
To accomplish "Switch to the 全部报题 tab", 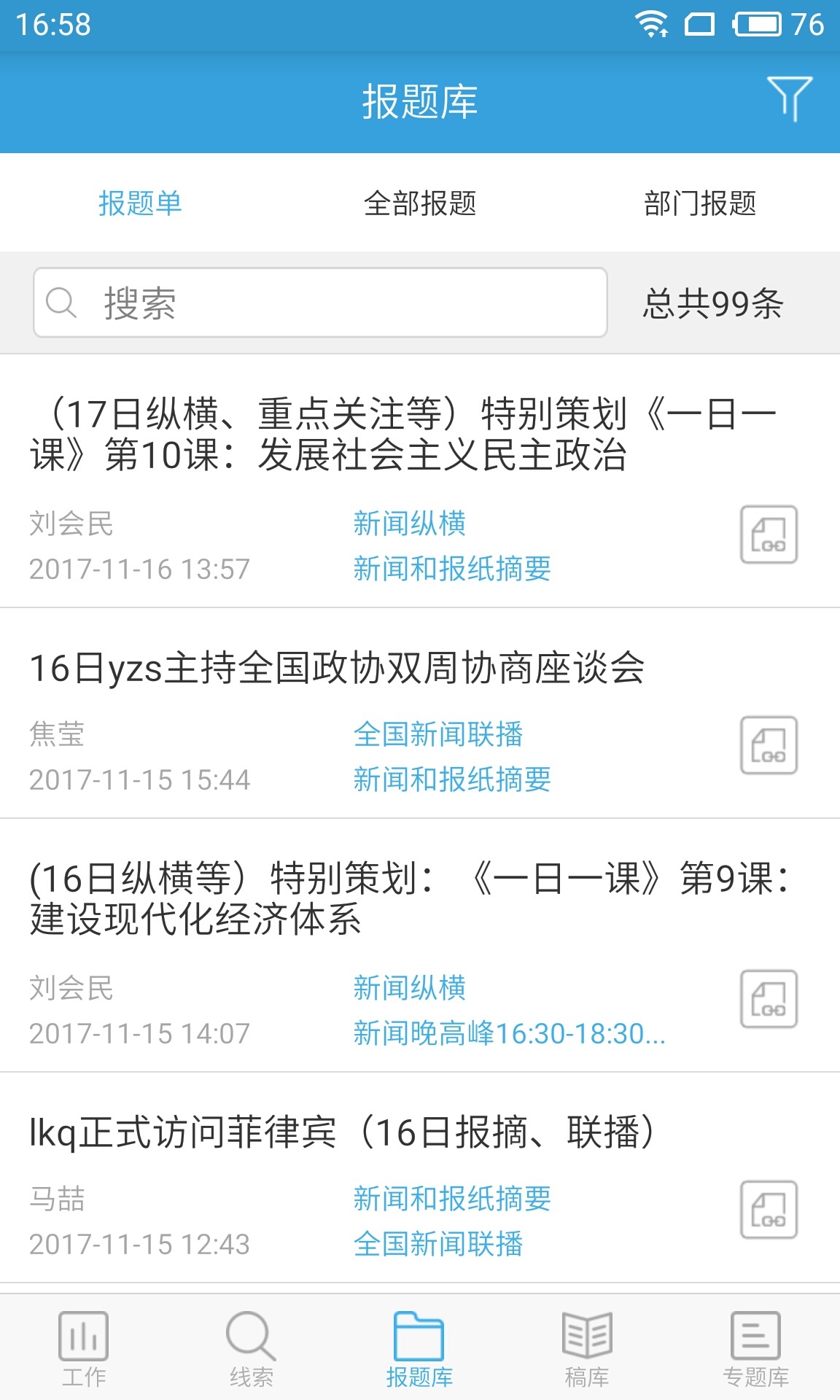I will [419, 203].
